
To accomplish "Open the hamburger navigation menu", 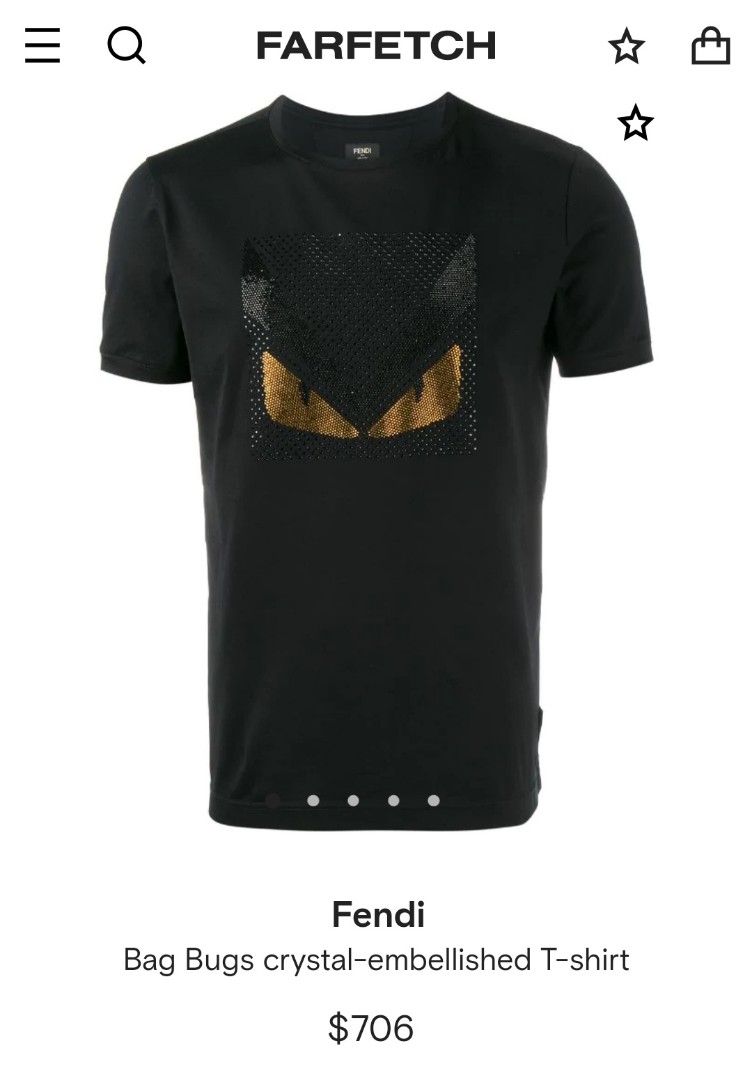I will tap(42, 46).
